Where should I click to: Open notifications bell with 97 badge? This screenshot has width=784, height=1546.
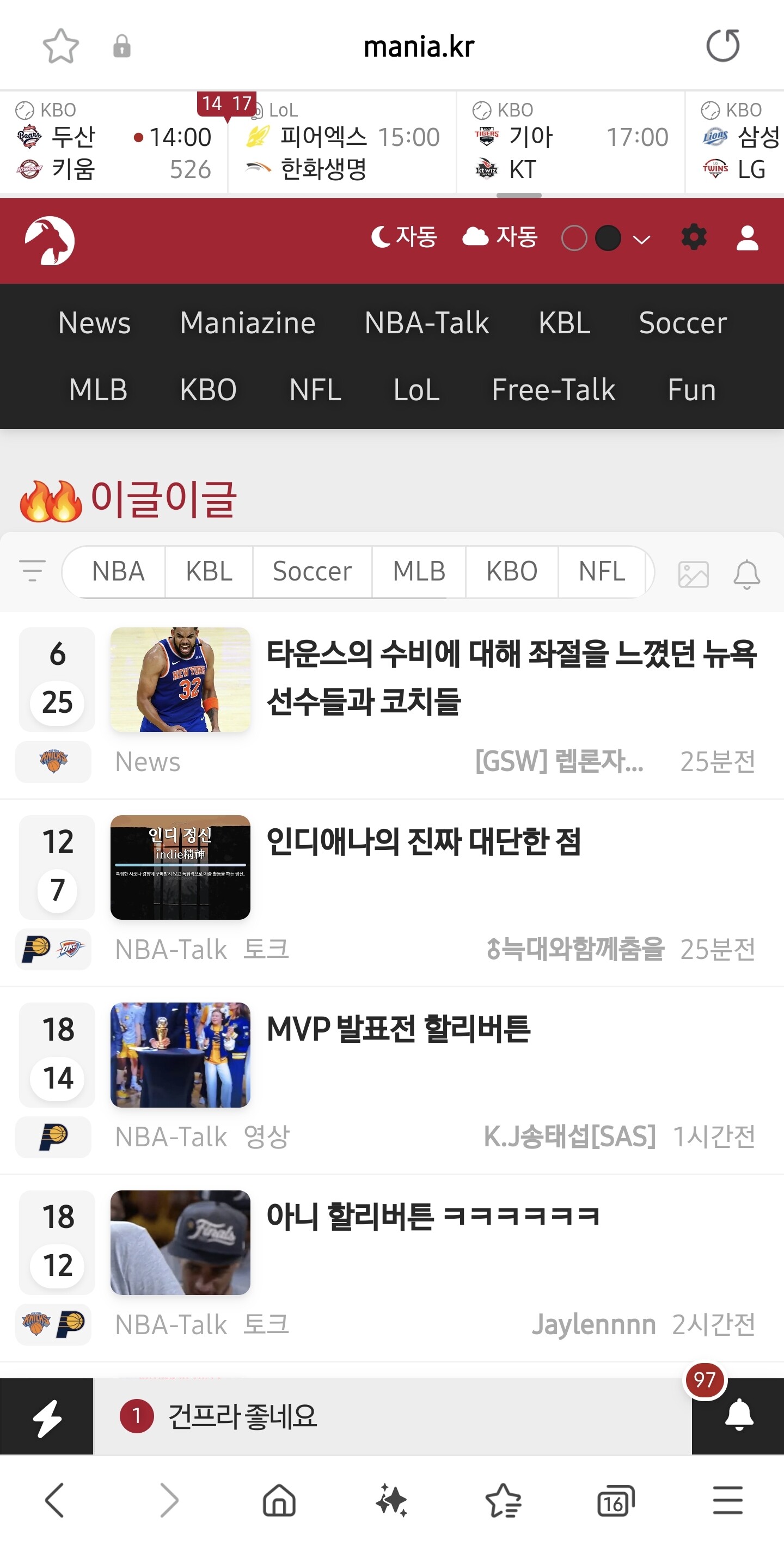click(x=738, y=1415)
